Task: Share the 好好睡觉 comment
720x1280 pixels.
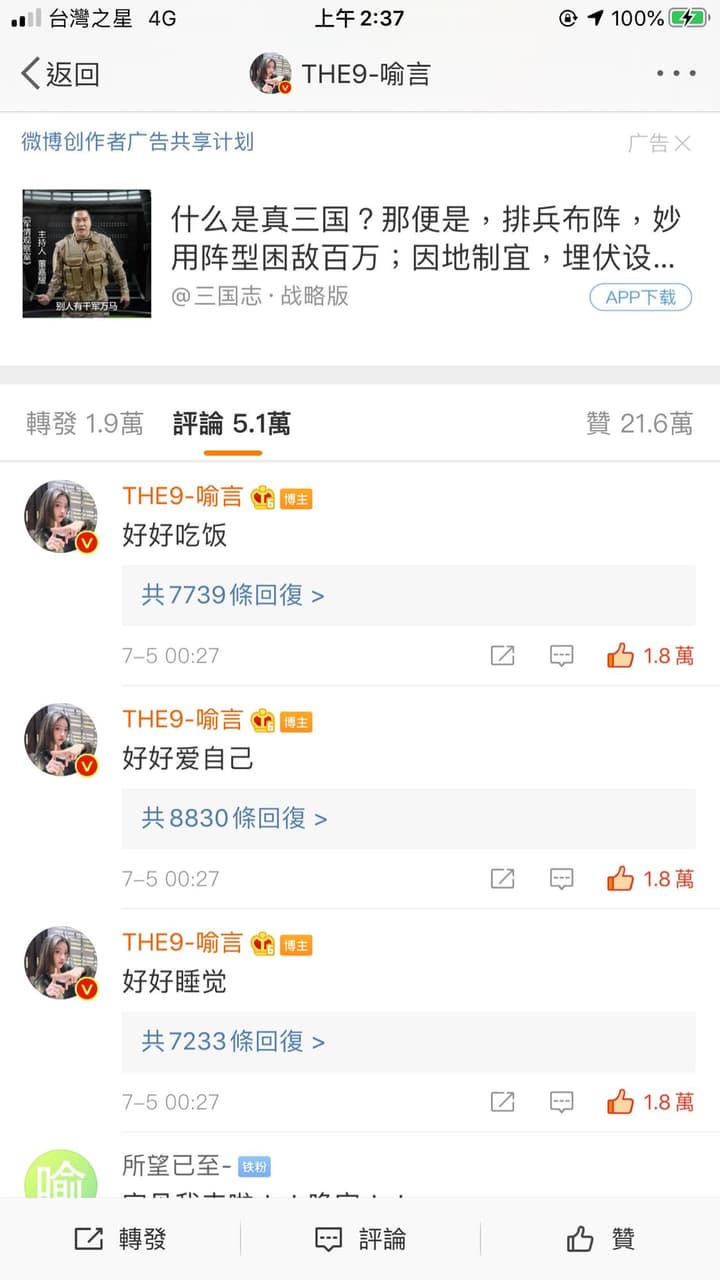Action: click(502, 1102)
